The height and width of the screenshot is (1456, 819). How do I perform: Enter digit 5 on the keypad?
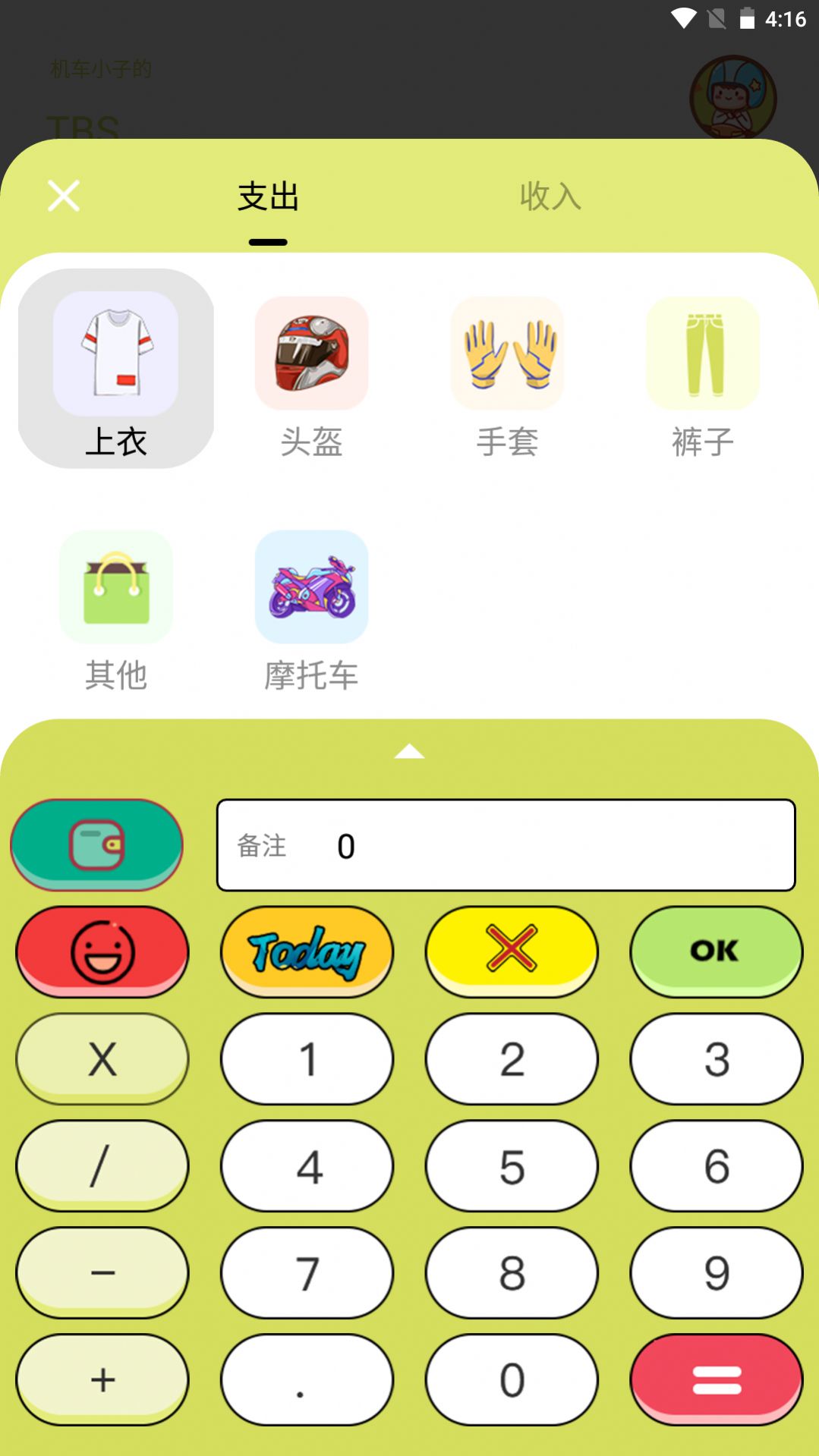point(512,1166)
